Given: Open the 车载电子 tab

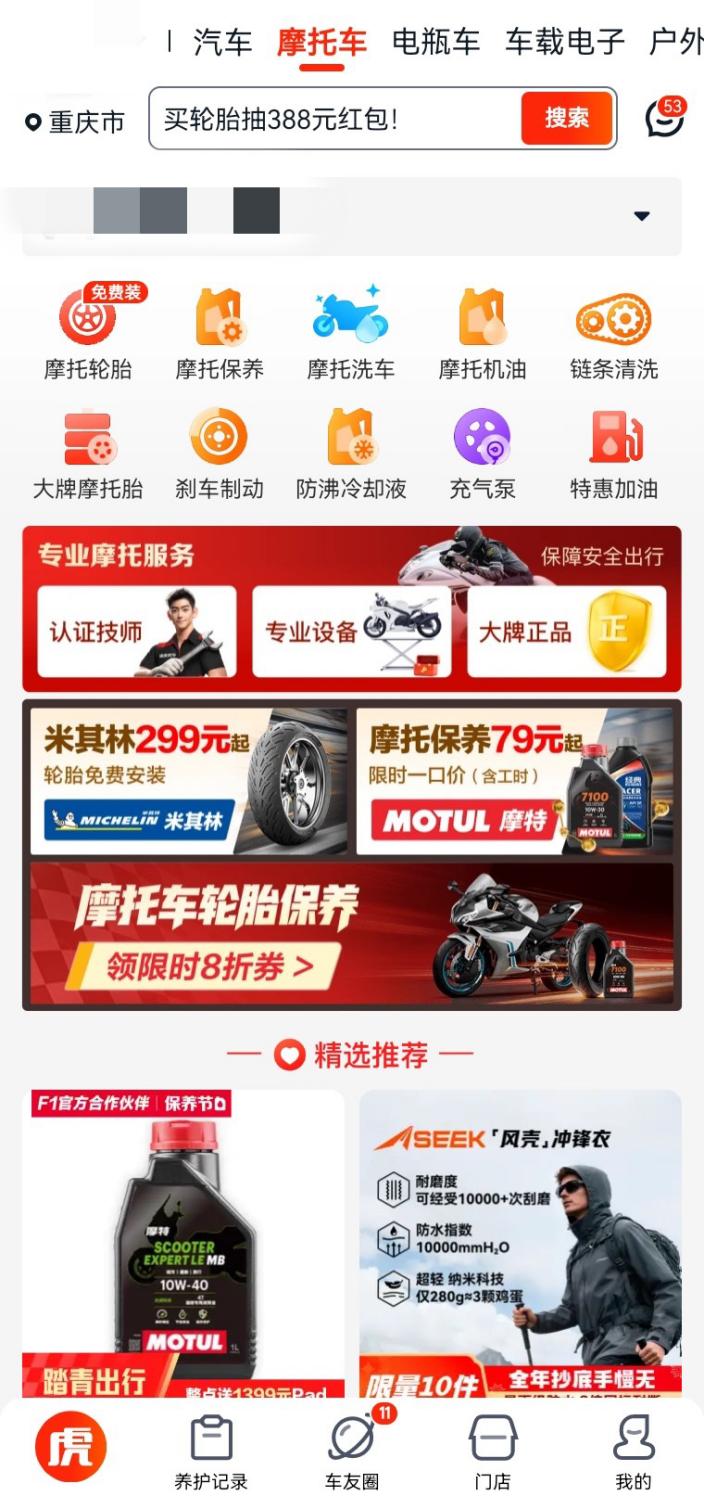Looking at the screenshot, I should tap(564, 42).
